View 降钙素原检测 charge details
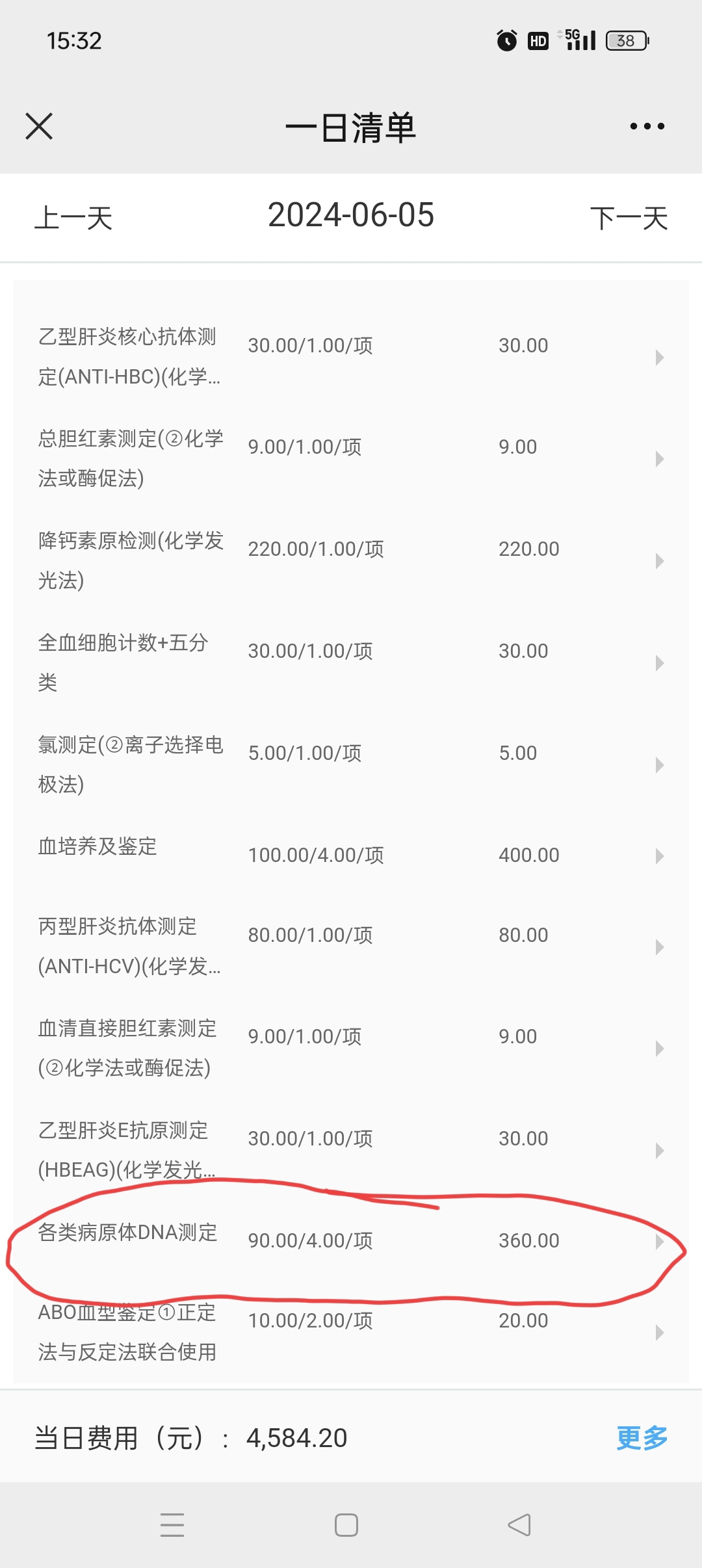 351,560
